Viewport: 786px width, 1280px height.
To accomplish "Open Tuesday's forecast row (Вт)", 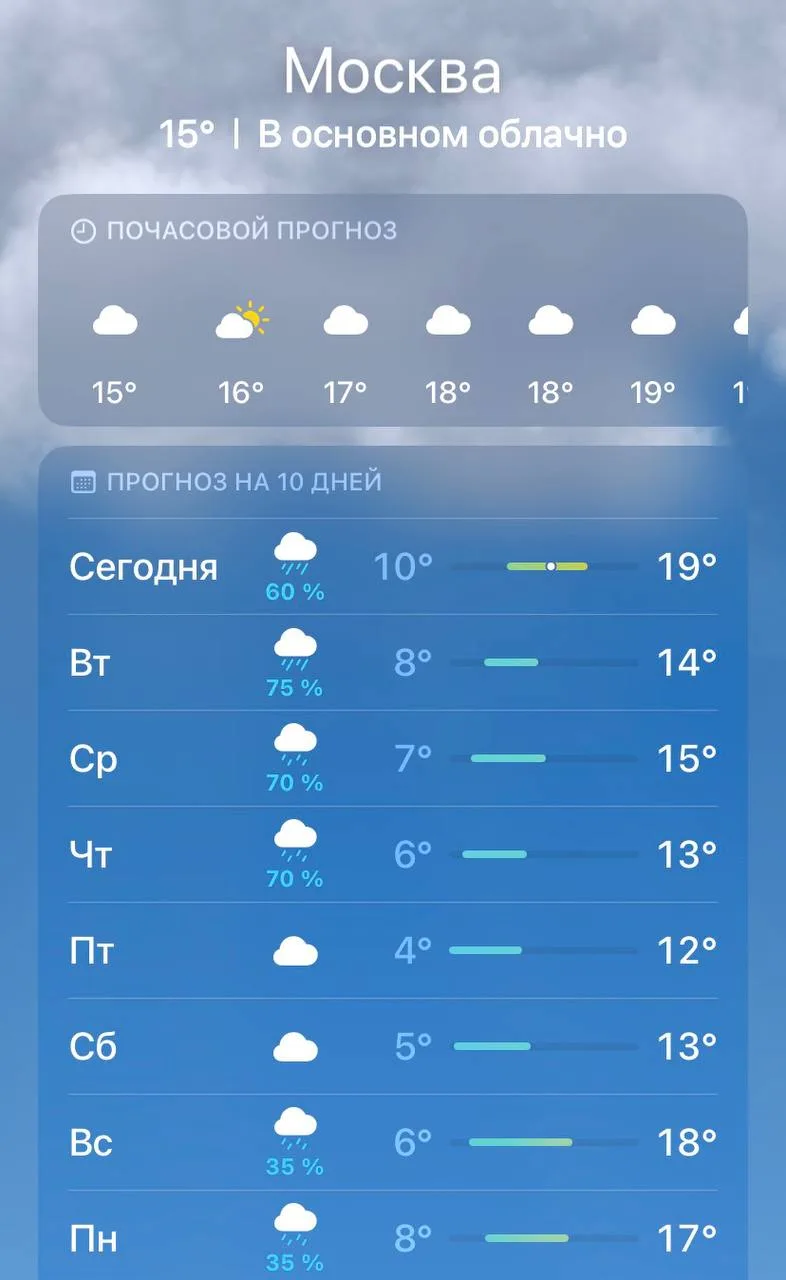I will pos(393,663).
